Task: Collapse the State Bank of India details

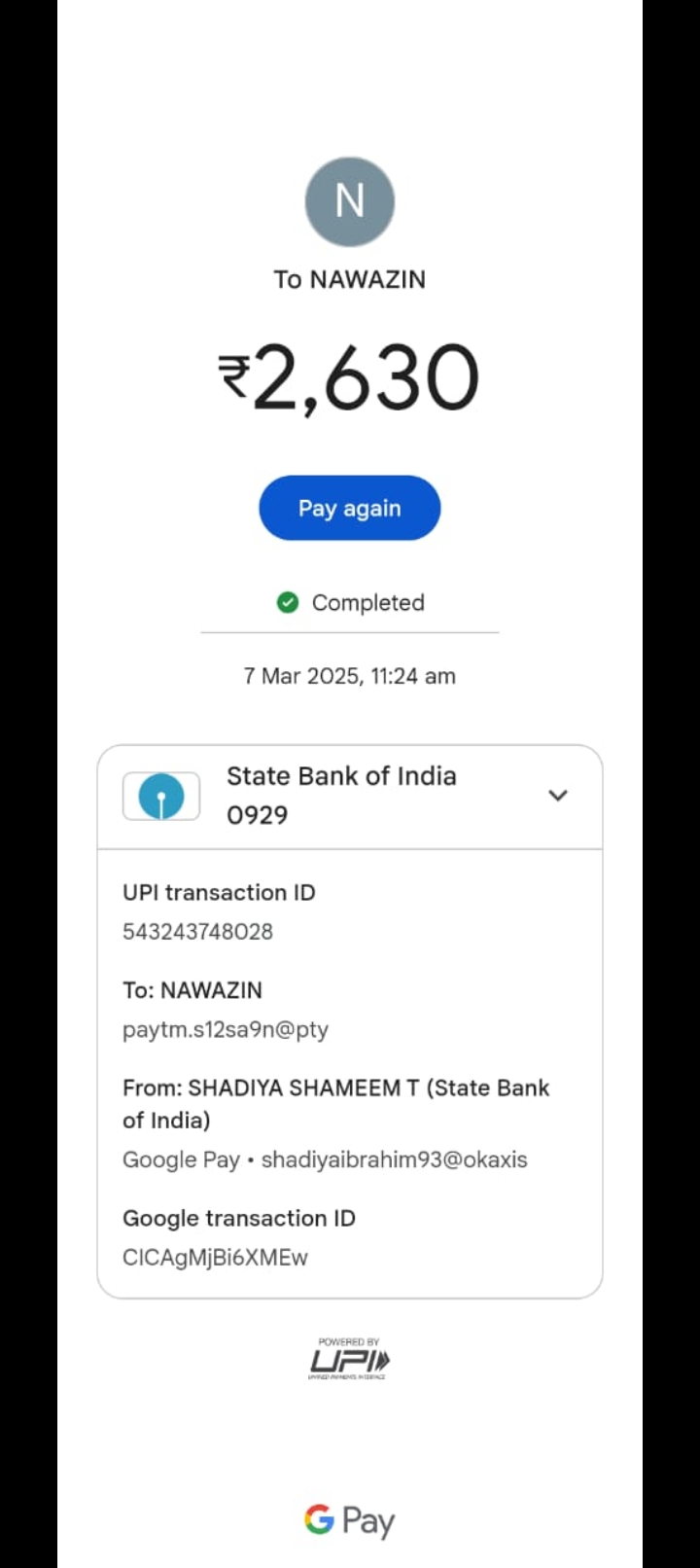Action: (x=557, y=796)
